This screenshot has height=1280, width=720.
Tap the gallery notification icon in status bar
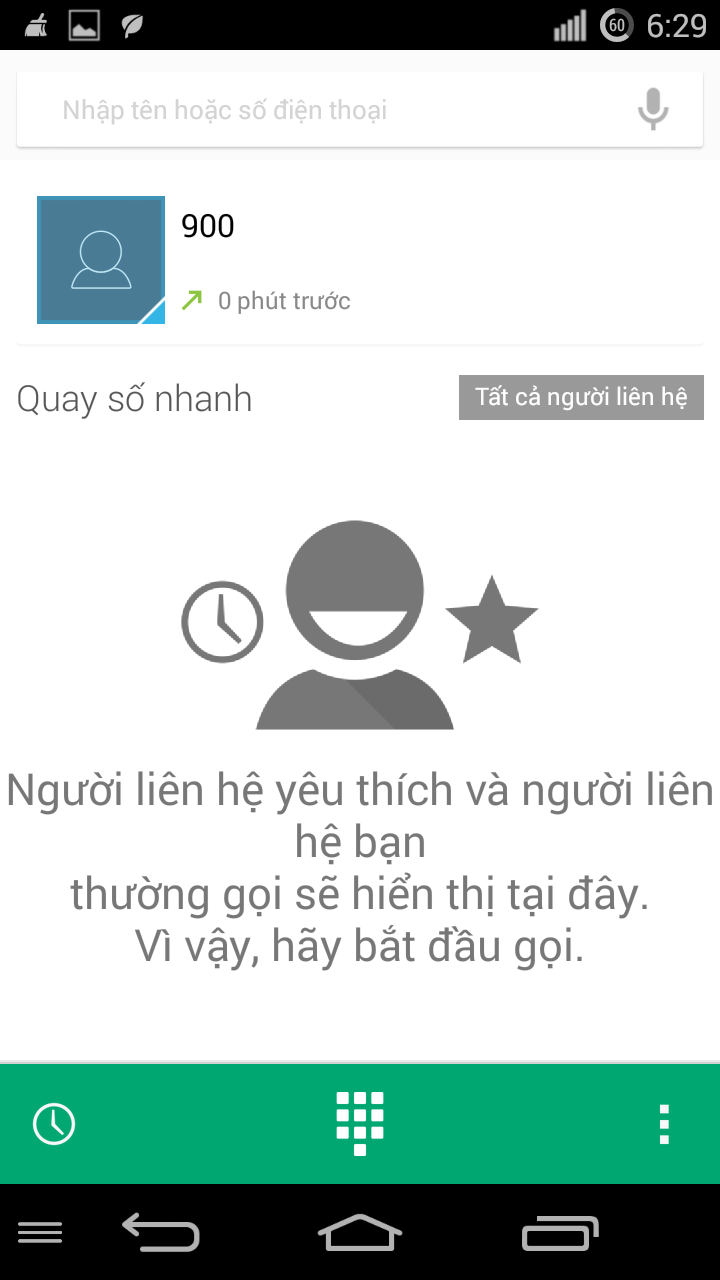click(x=84, y=24)
